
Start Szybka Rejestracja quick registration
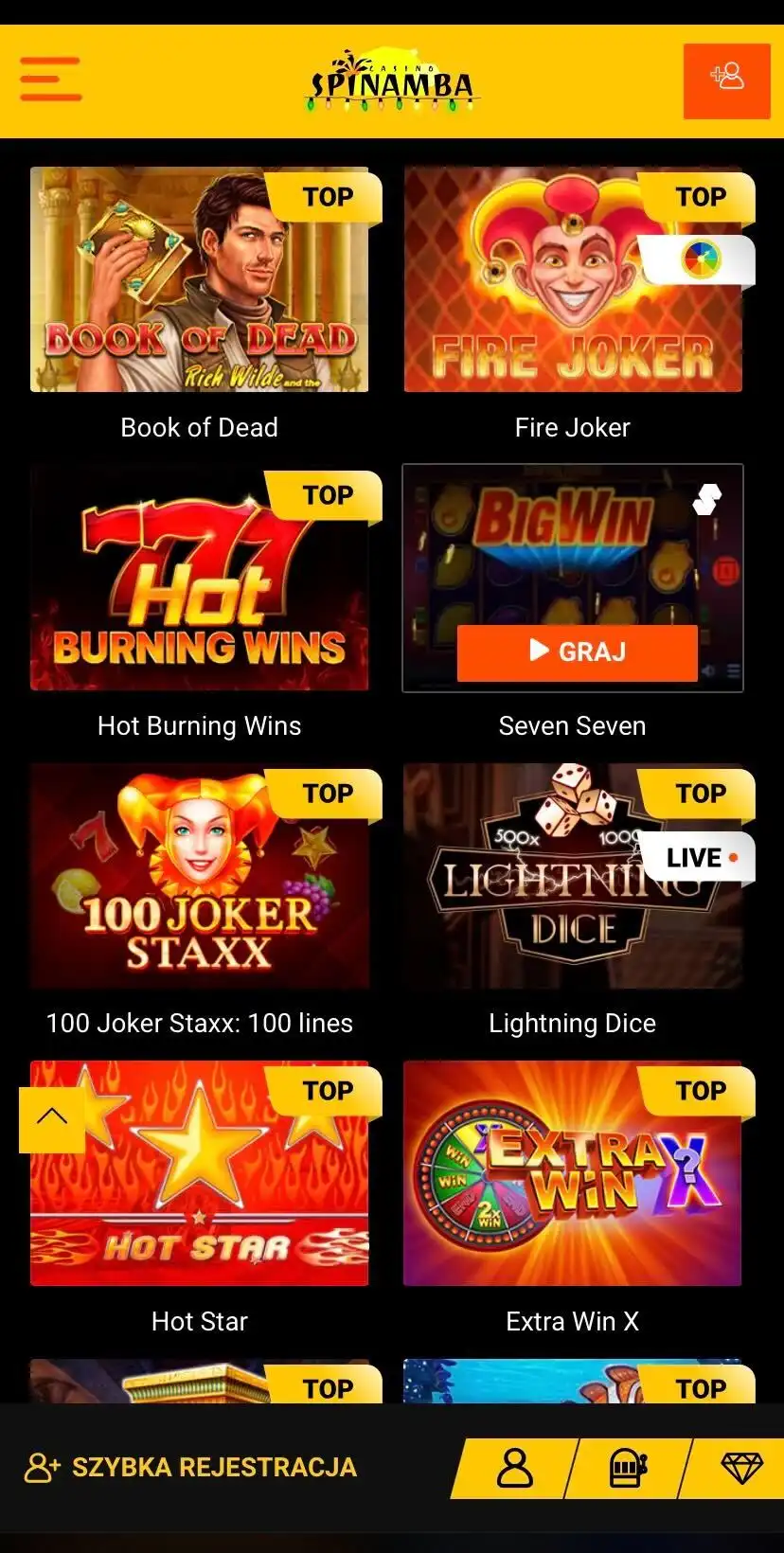(x=192, y=1467)
